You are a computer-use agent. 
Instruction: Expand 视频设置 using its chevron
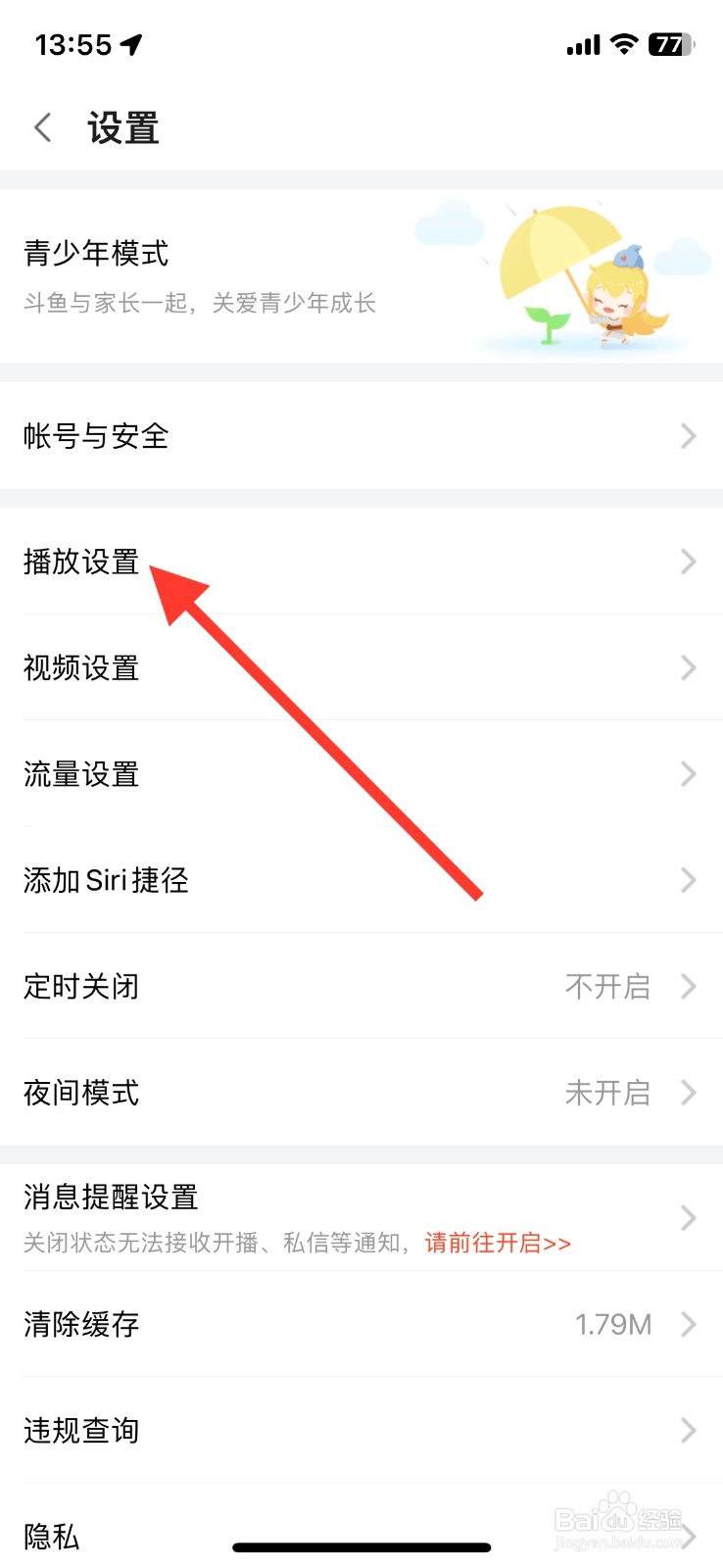(x=689, y=667)
